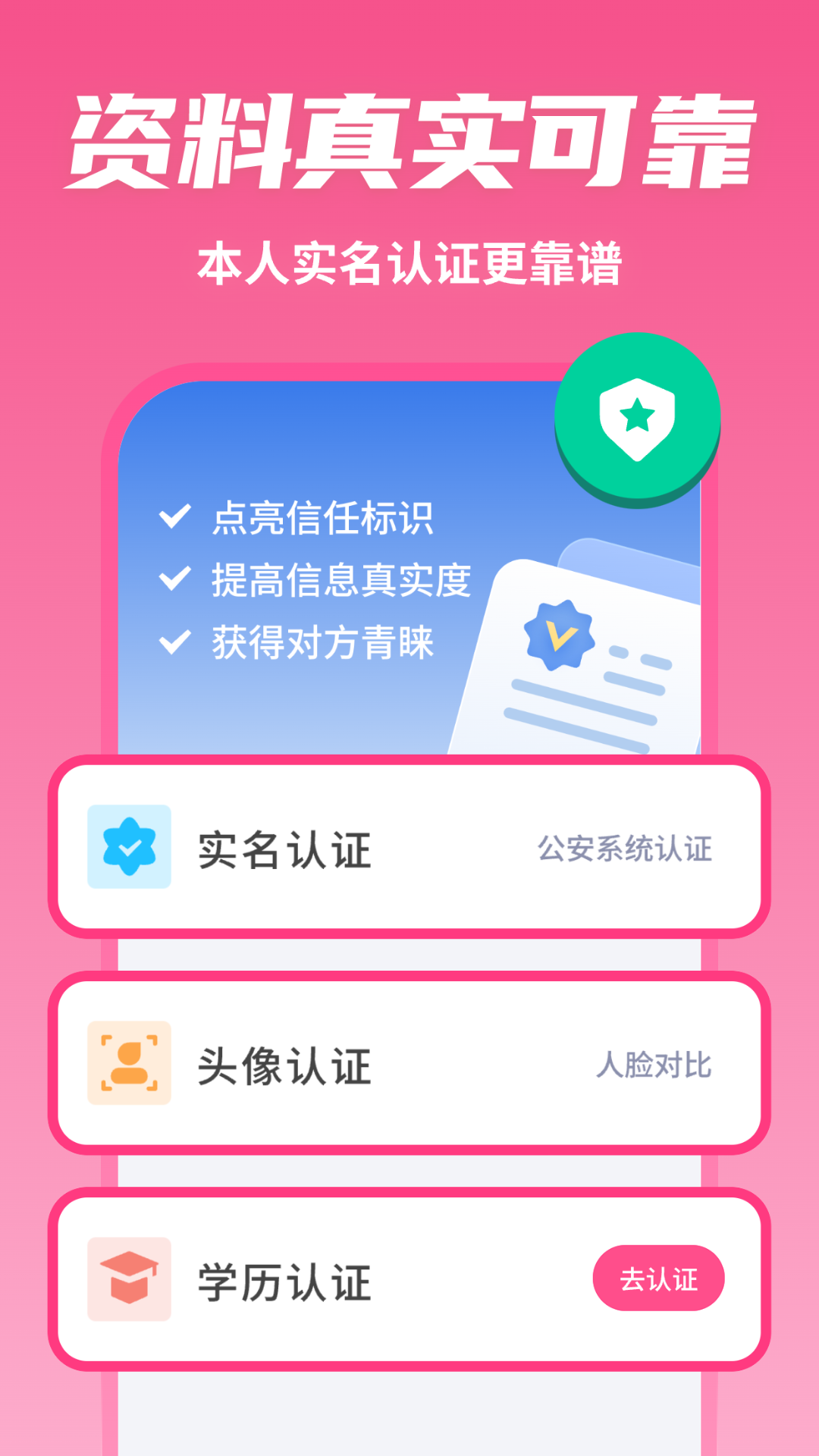Expand the 学历认证 section
This screenshot has width=819, height=1456.
[x=409, y=1278]
